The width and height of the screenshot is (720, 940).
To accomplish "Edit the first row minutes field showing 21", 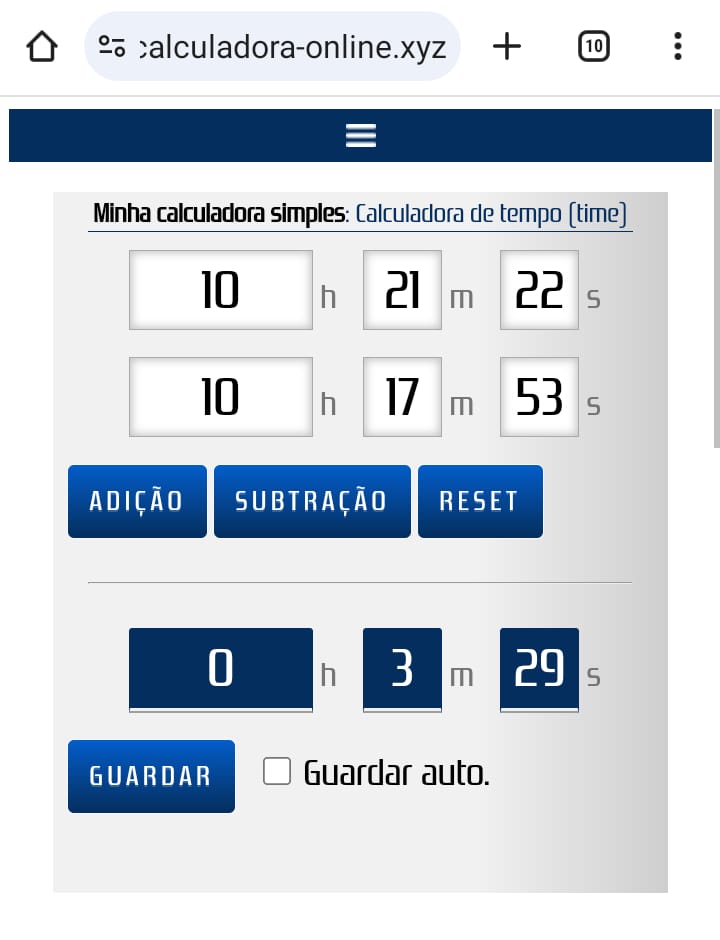I will click(402, 290).
